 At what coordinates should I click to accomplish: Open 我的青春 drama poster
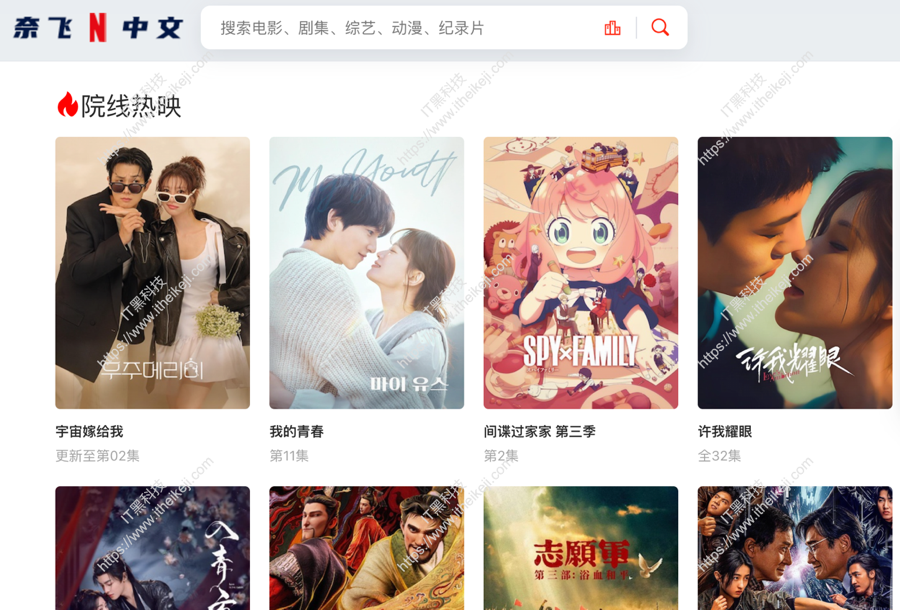coord(366,272)
